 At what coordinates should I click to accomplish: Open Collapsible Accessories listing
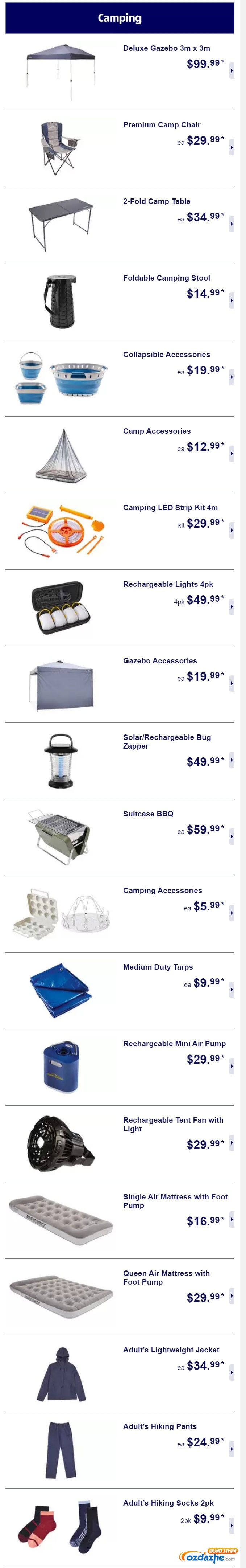[166, 355]
